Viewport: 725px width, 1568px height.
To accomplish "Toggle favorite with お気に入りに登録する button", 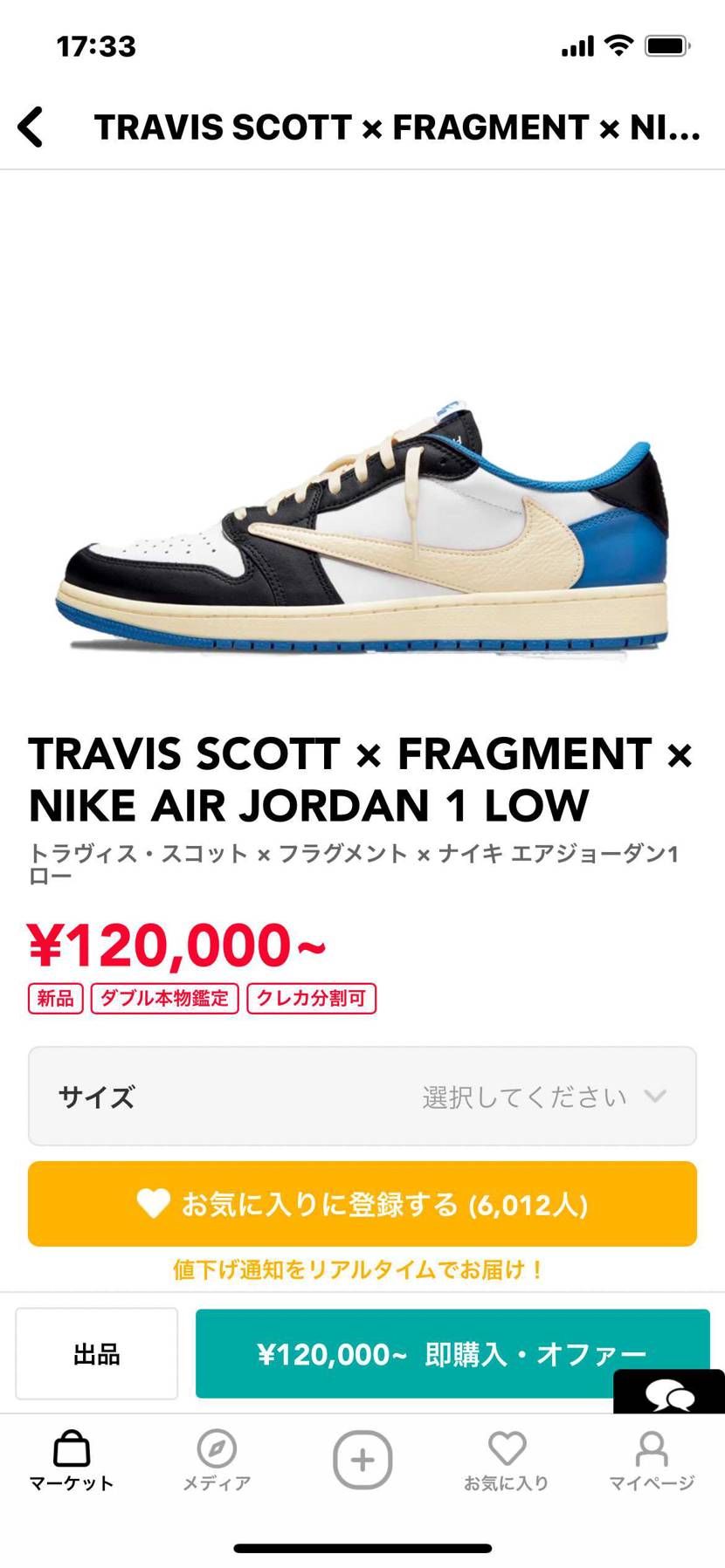I will pyautogui.click(x=362, y=1204).
